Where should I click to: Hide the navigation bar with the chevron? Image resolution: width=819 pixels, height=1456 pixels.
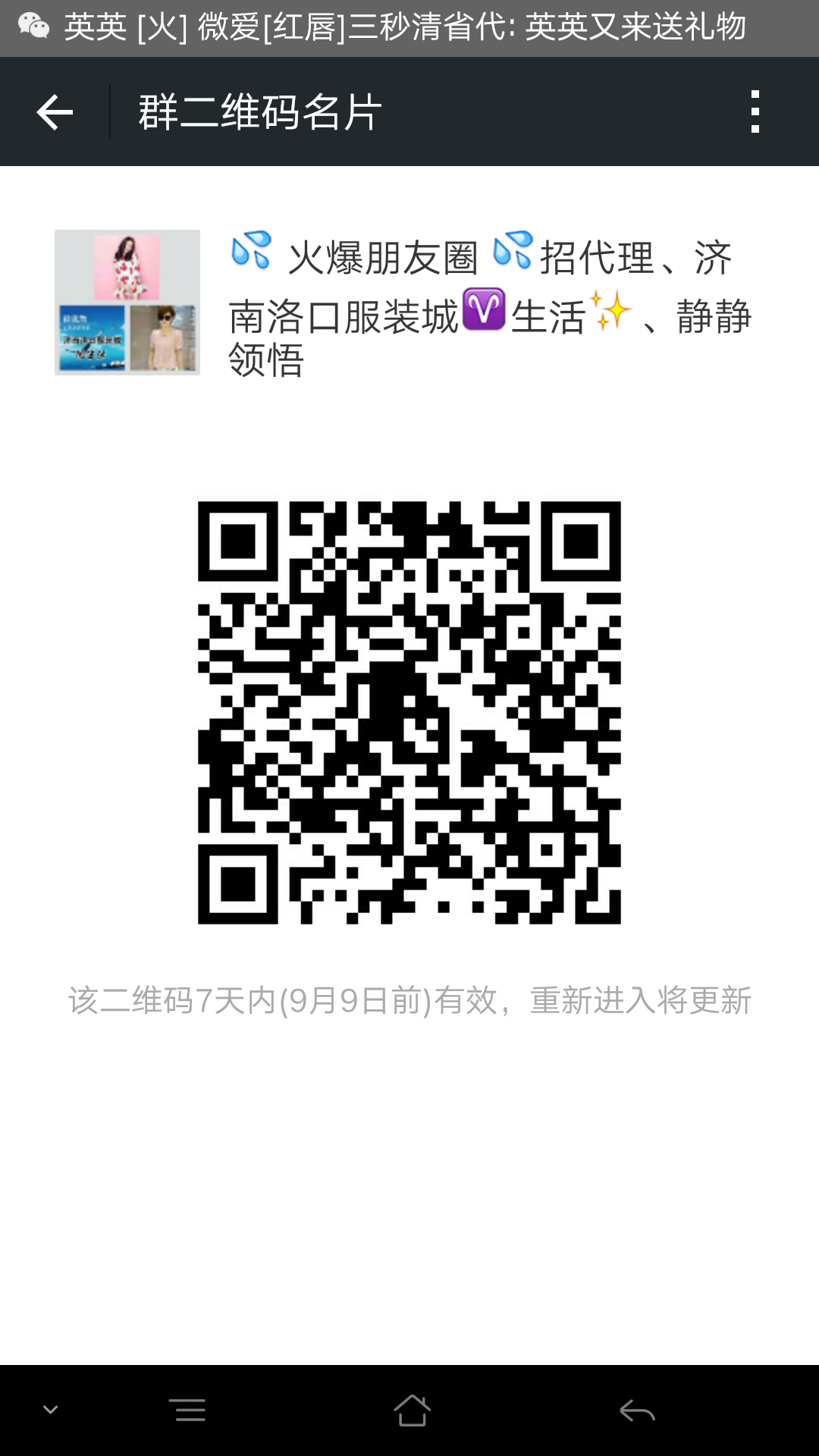click(x=51, y=1410)
